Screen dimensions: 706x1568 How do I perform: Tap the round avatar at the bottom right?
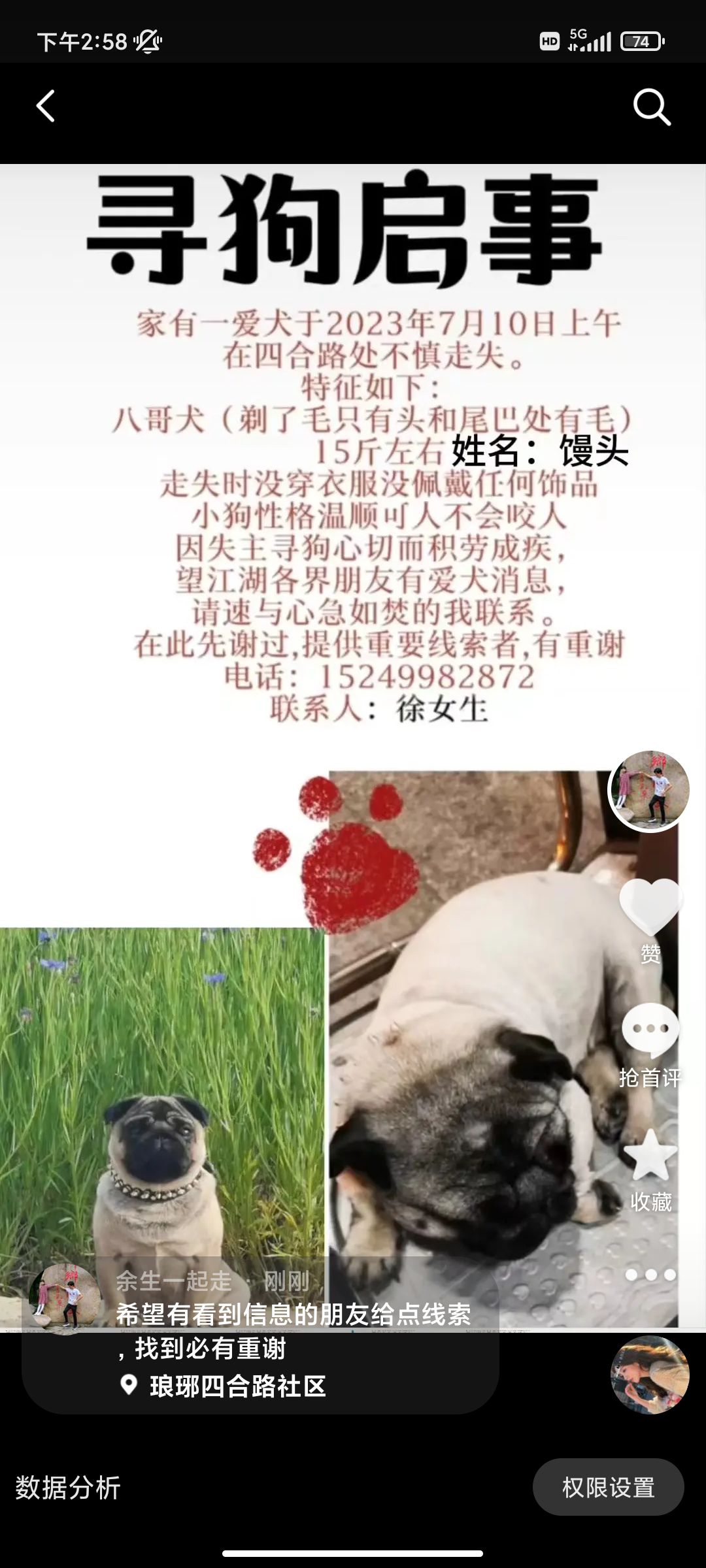pos(649,1375)
